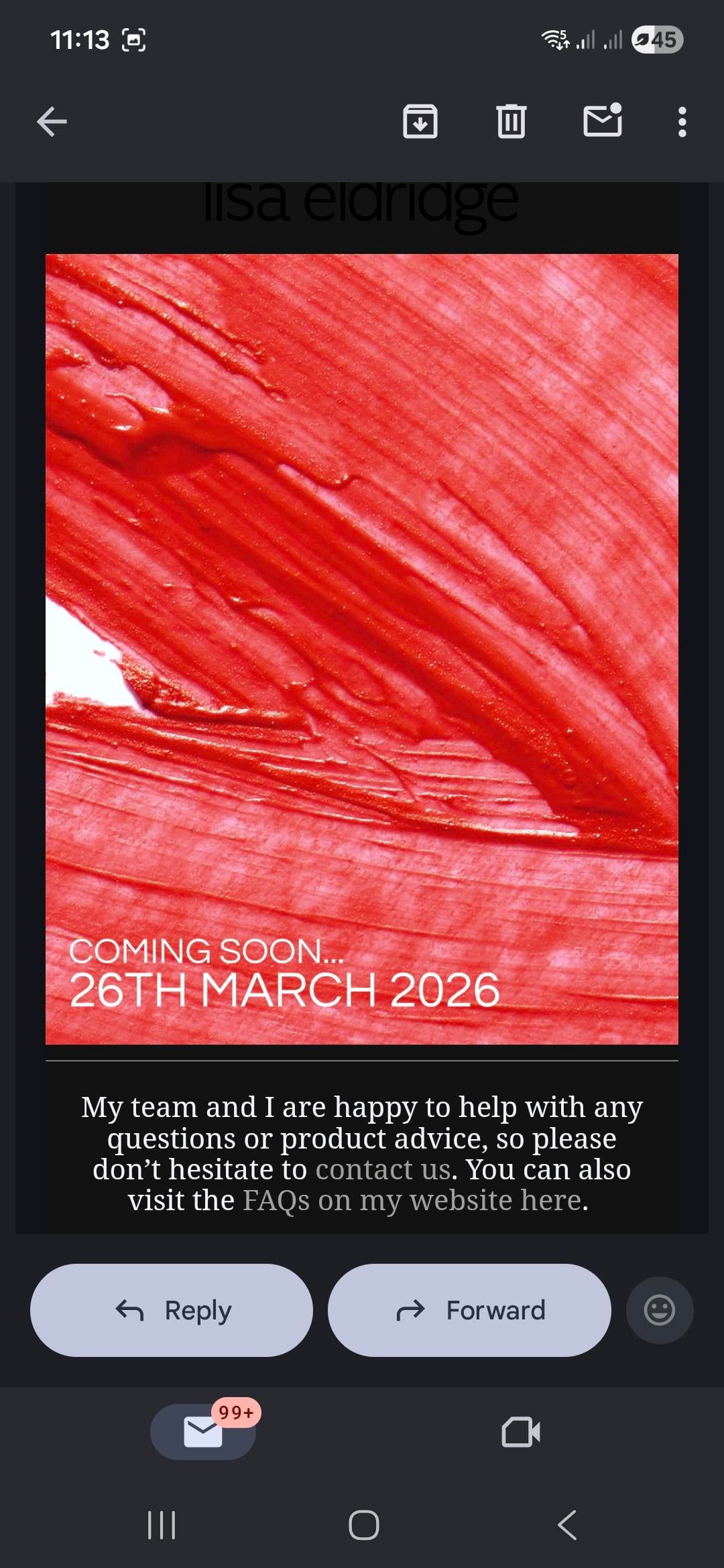Follow the contact us link
This screenshot has width=724, height=1568.
pos(383,1169)
